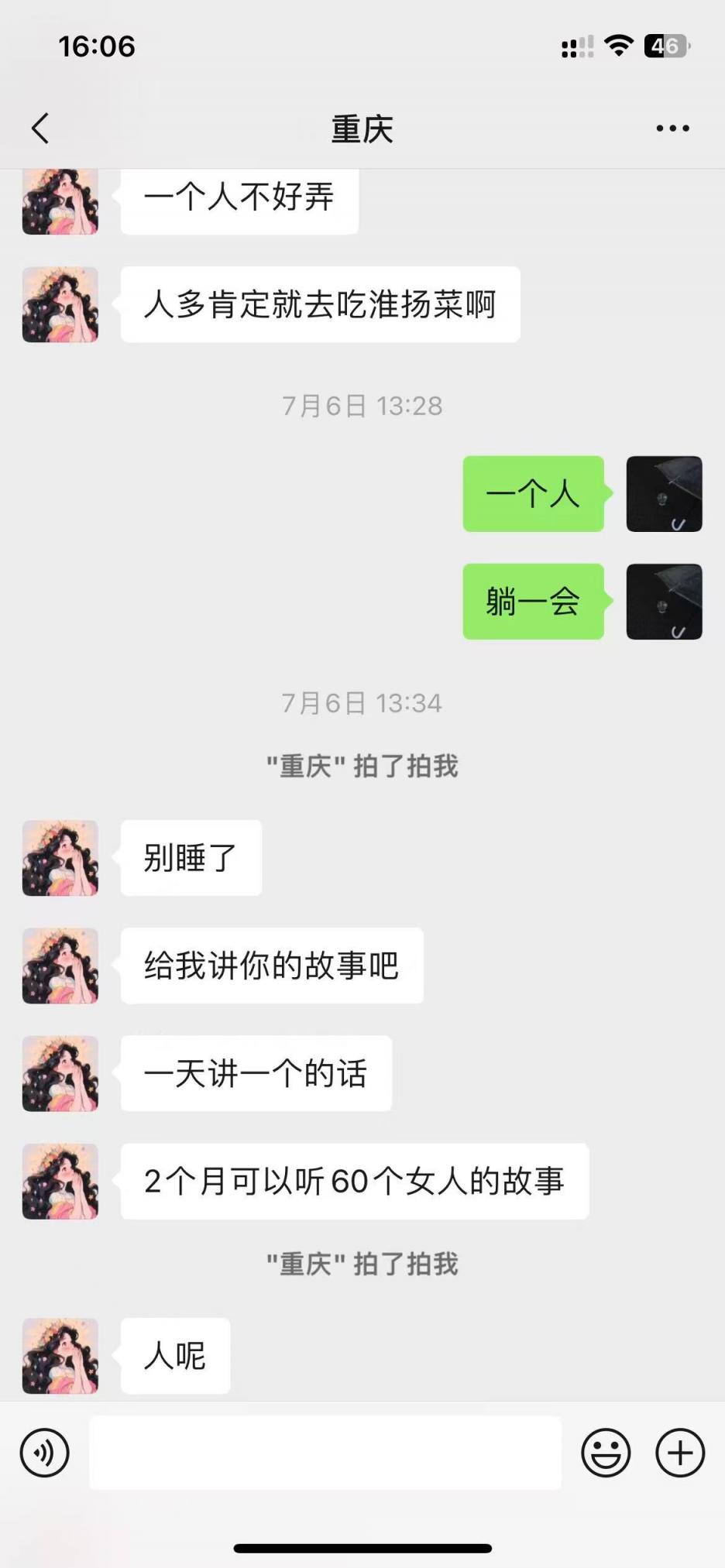Open the three-dot chat info menu
This screenshot has height=1568, width=725.
(x=672, y=129)
